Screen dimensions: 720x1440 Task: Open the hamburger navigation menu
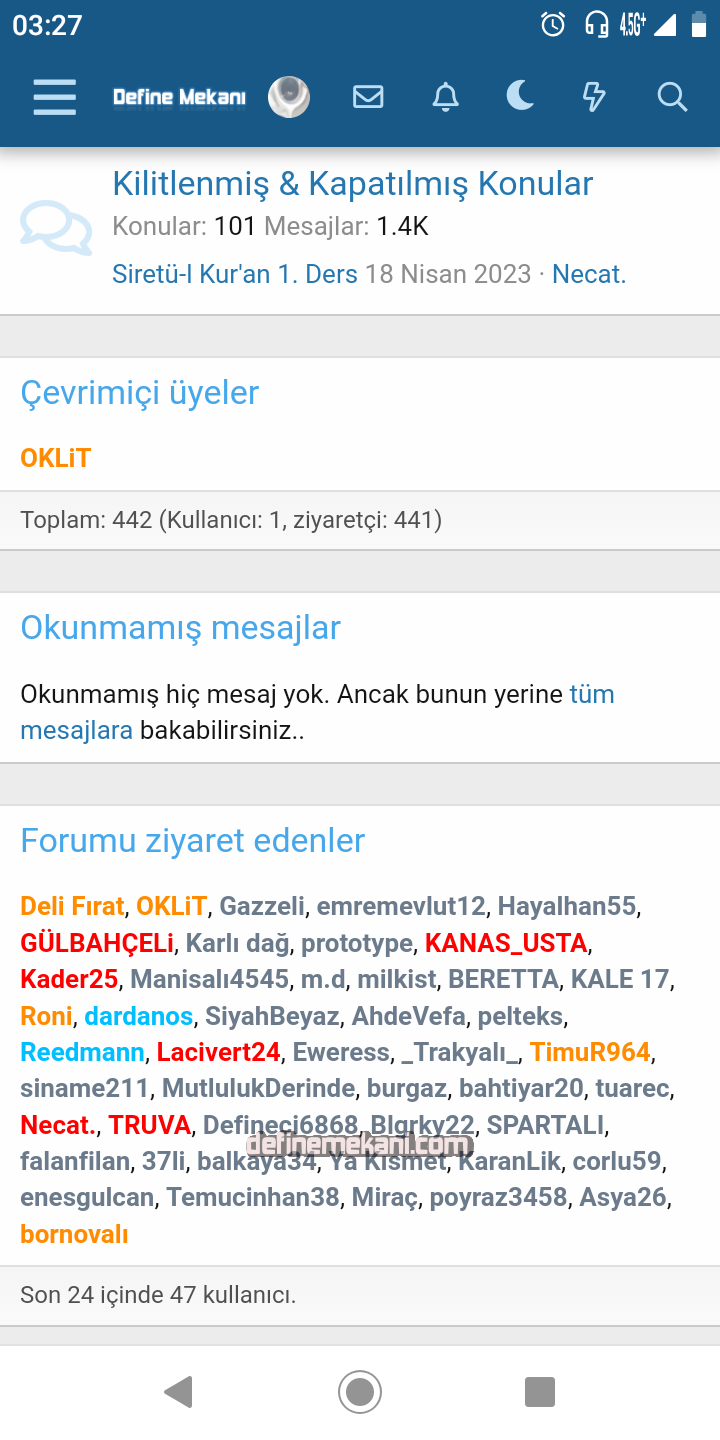(x=54, y=97)
